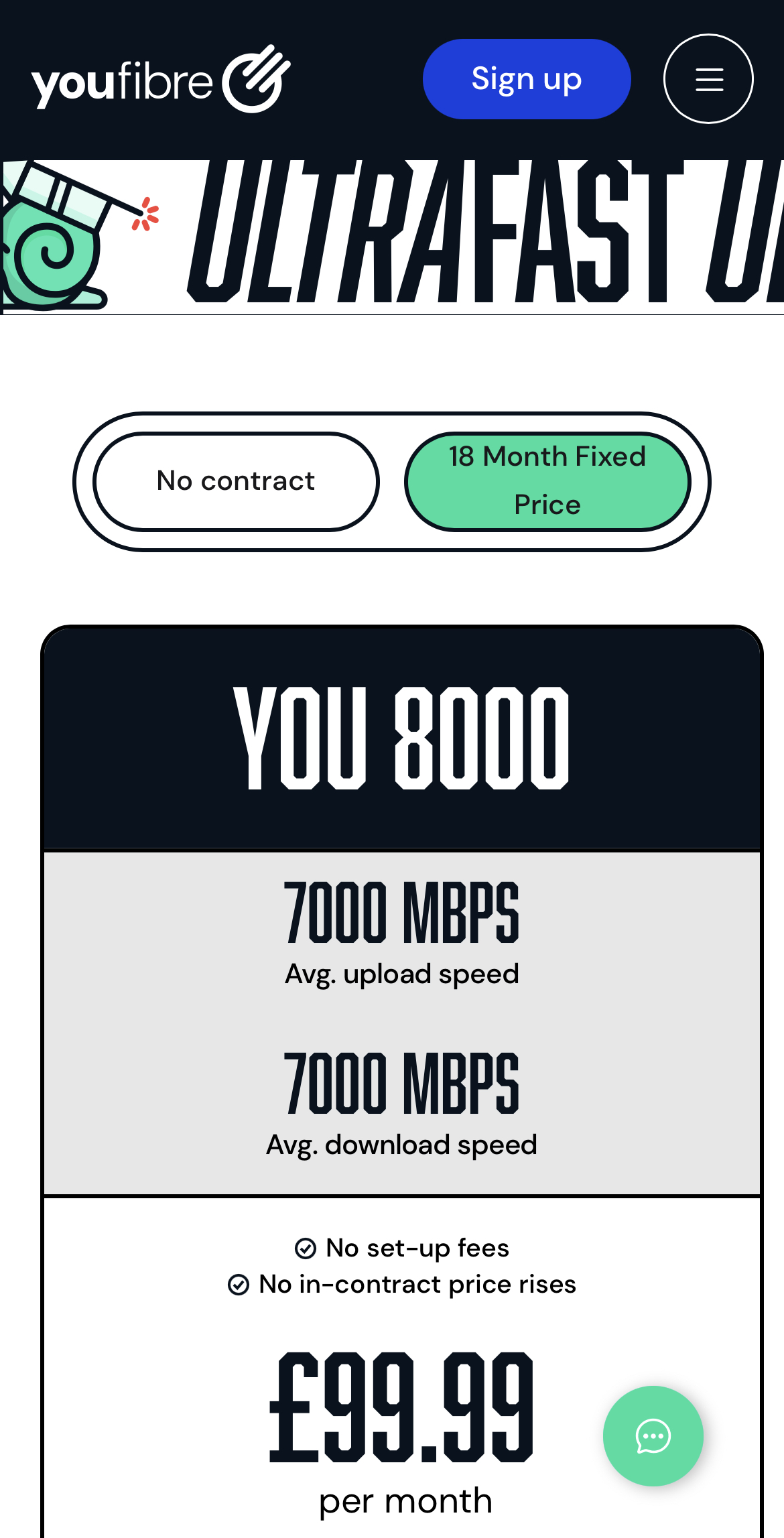This screenshot has height=1538, width=784.
Task: Go to the youfibre home logo
Action: tap(161, 79)
